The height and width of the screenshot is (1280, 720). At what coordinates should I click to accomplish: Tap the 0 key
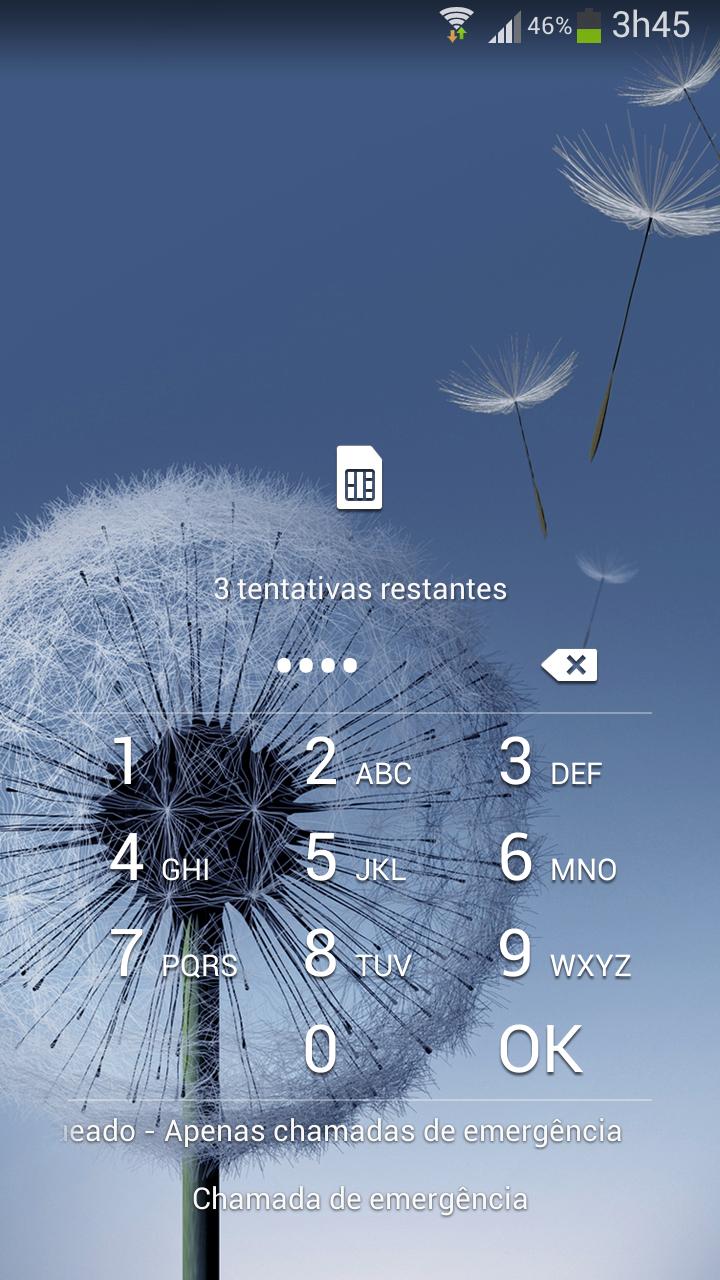[x=322, y=1050]
